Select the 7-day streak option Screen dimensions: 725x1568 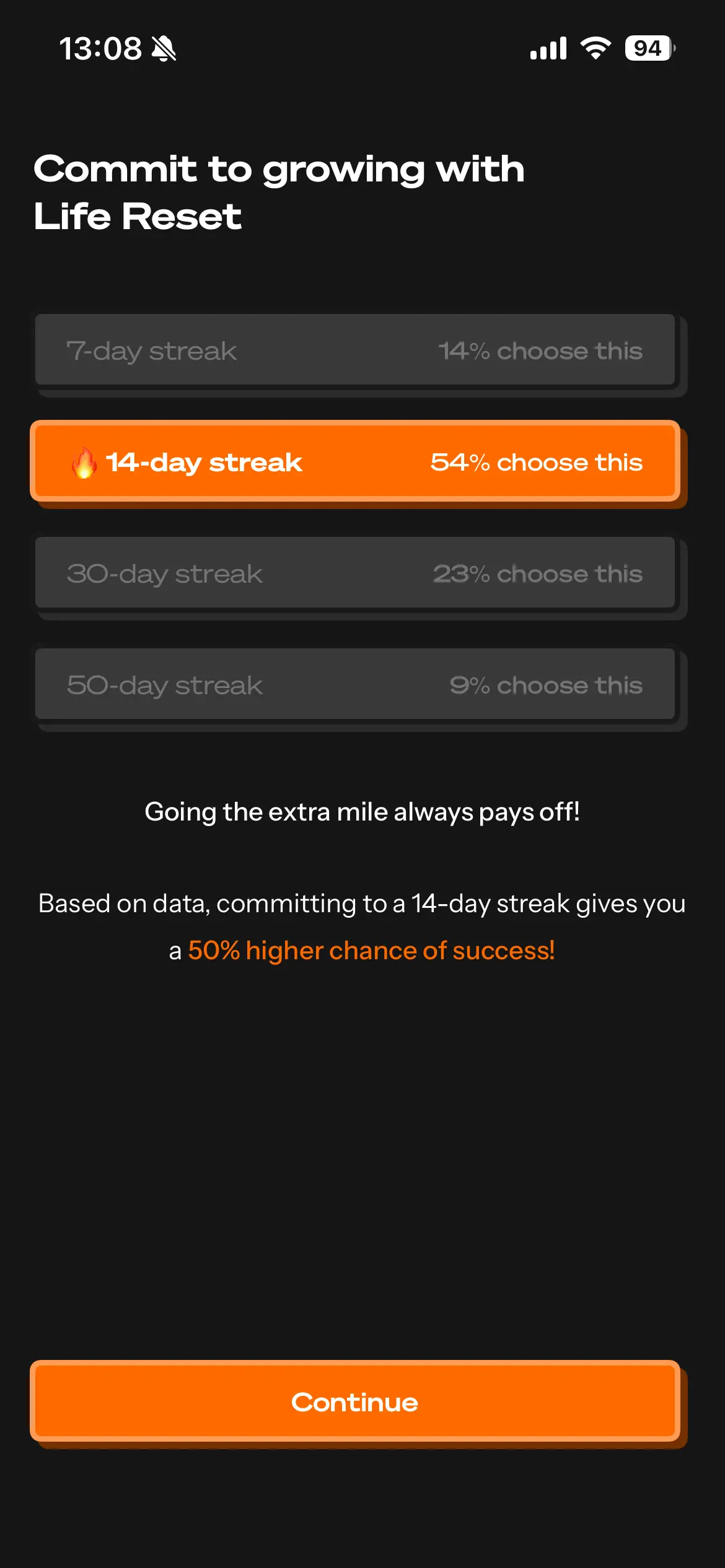click(354, 351)
